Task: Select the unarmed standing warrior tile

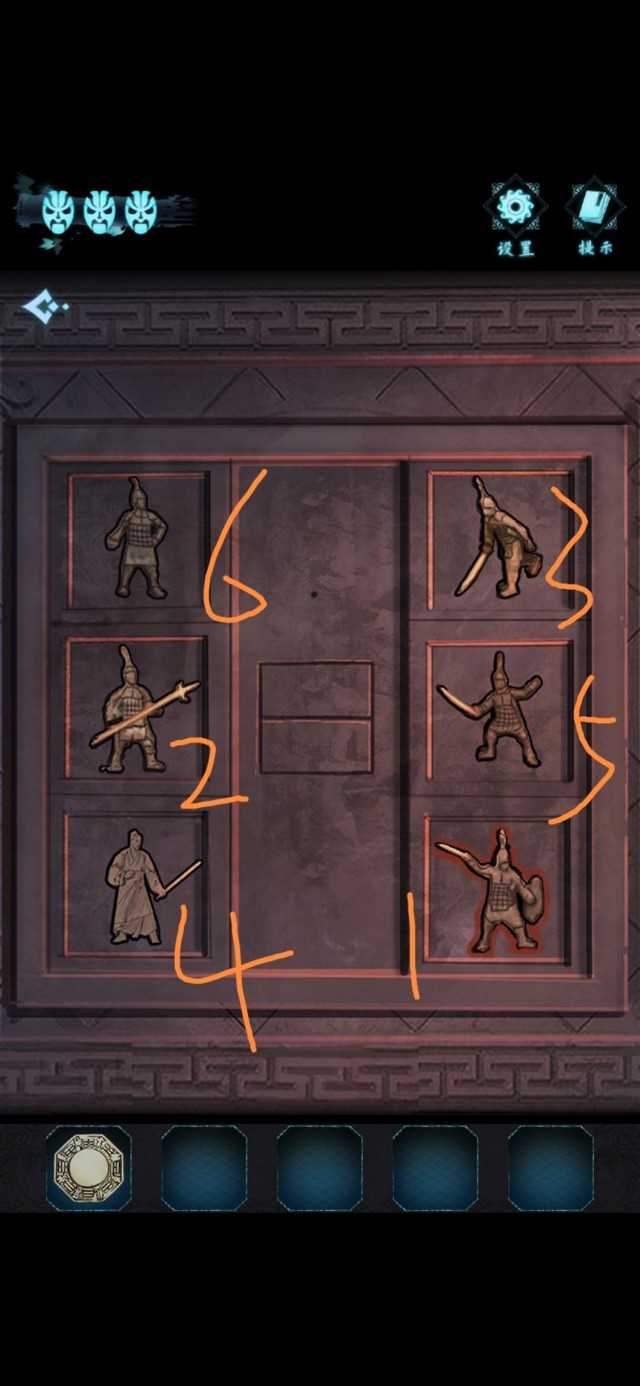Action: (x=138, y=539)
